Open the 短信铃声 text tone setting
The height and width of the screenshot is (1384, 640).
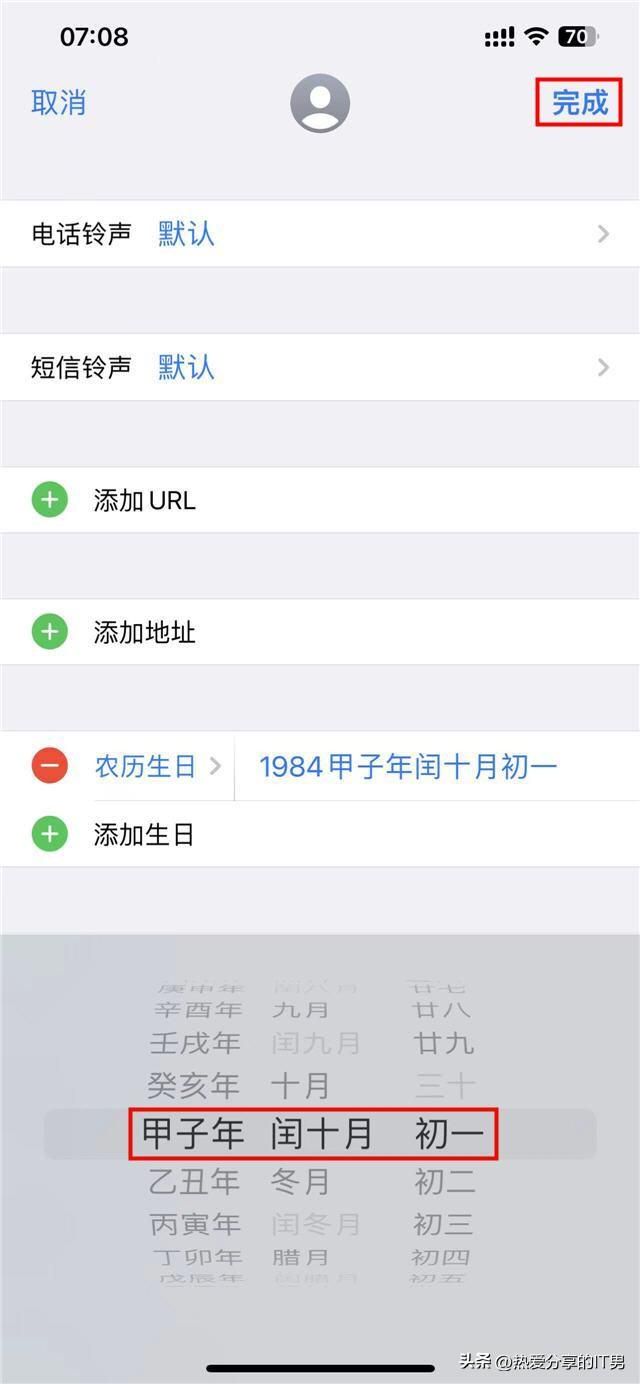pos(320,367)
